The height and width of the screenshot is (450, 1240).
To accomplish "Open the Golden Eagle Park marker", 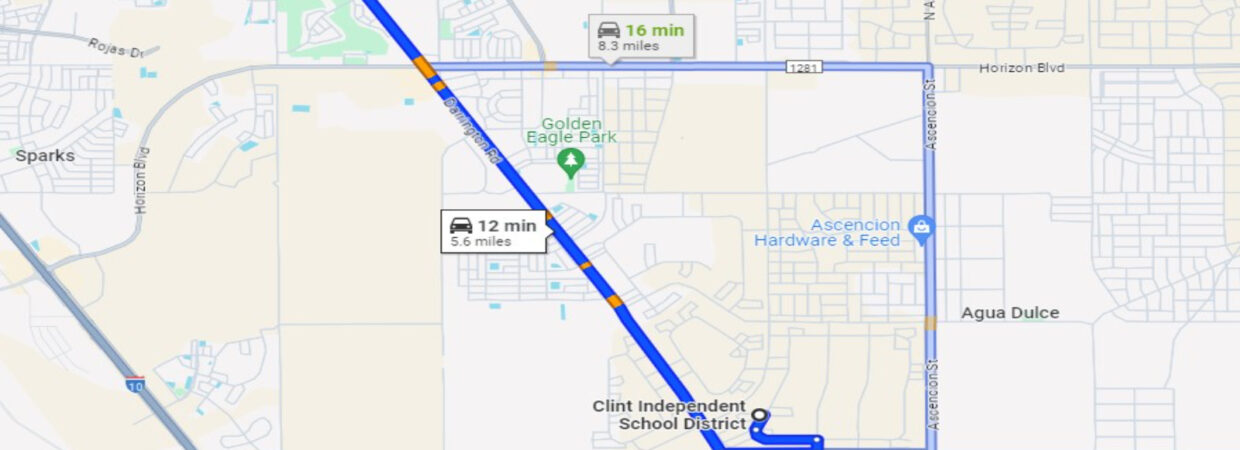I will point(571,160).
